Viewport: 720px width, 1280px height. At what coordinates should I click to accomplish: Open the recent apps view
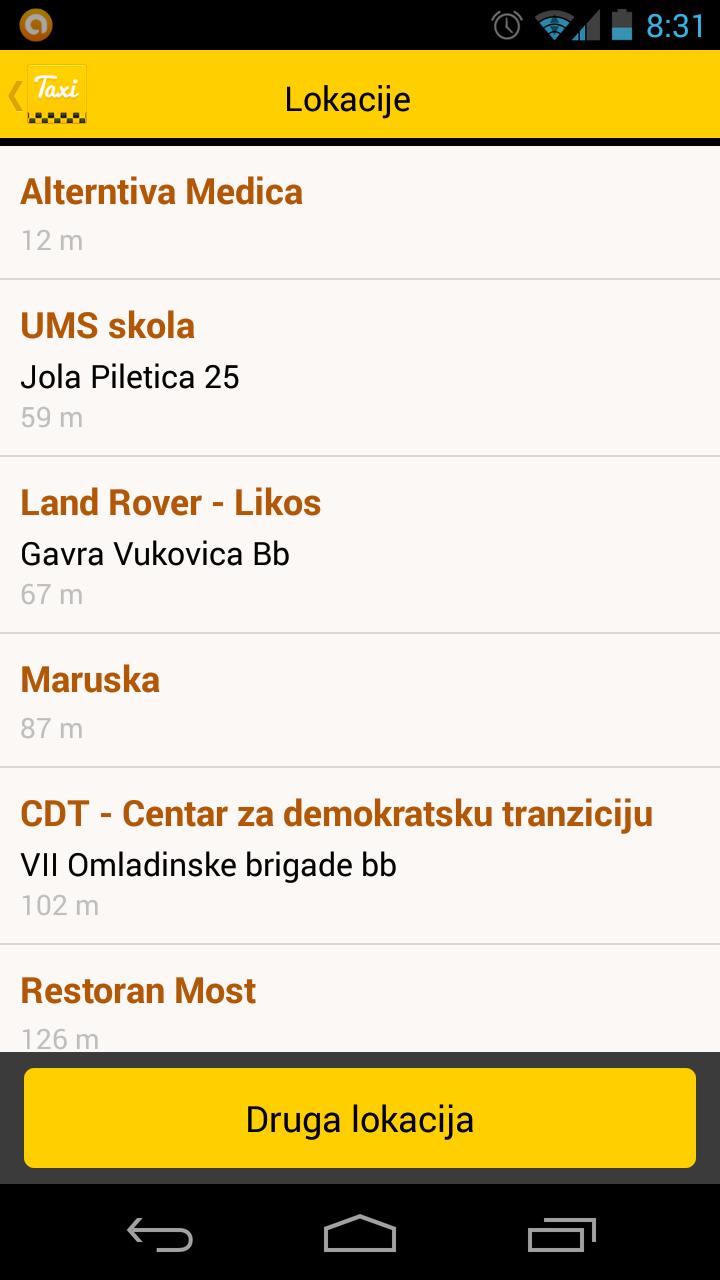[x=561, y=1234]
